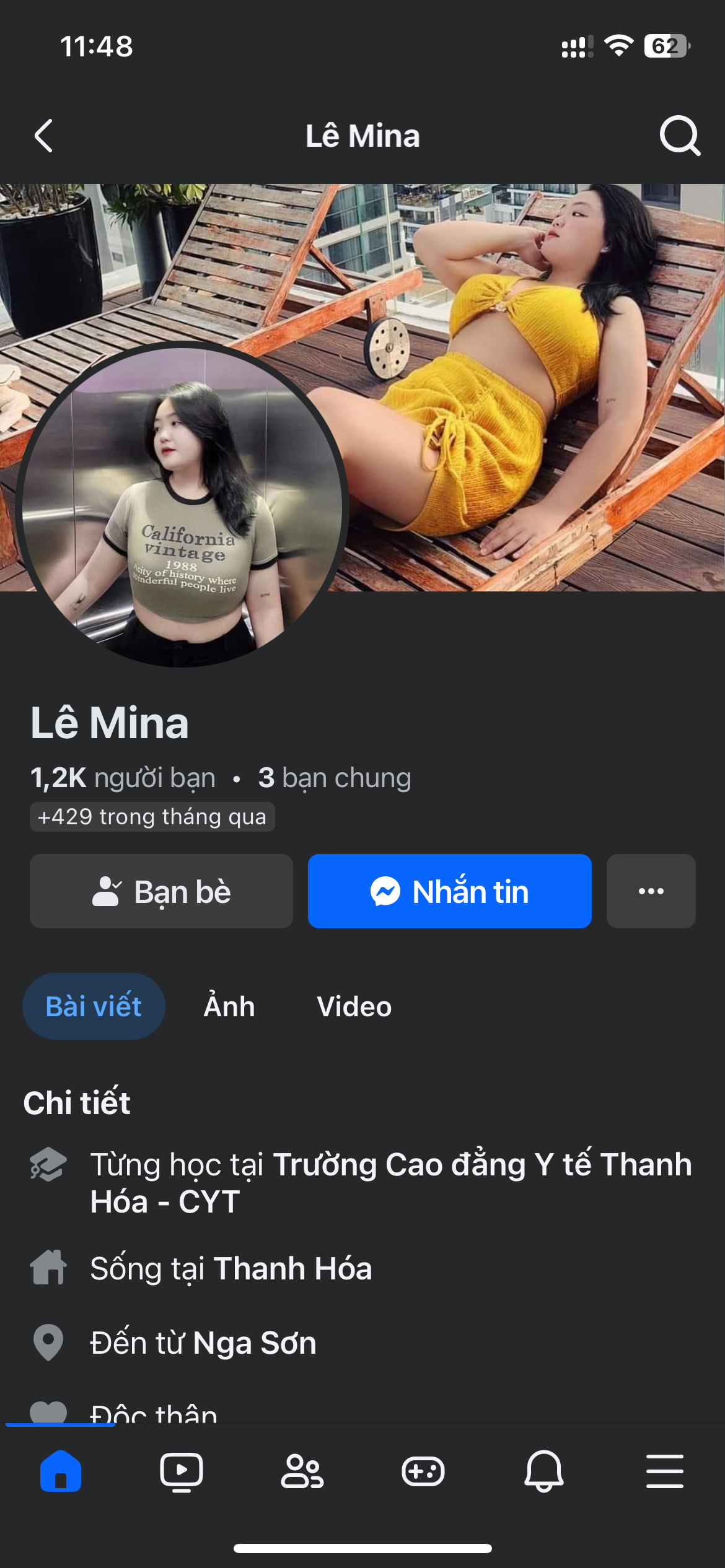The height and width of the screenshot is (1568, 725).
Task: Select the Bài viết tab
Action: point(94,1007)
